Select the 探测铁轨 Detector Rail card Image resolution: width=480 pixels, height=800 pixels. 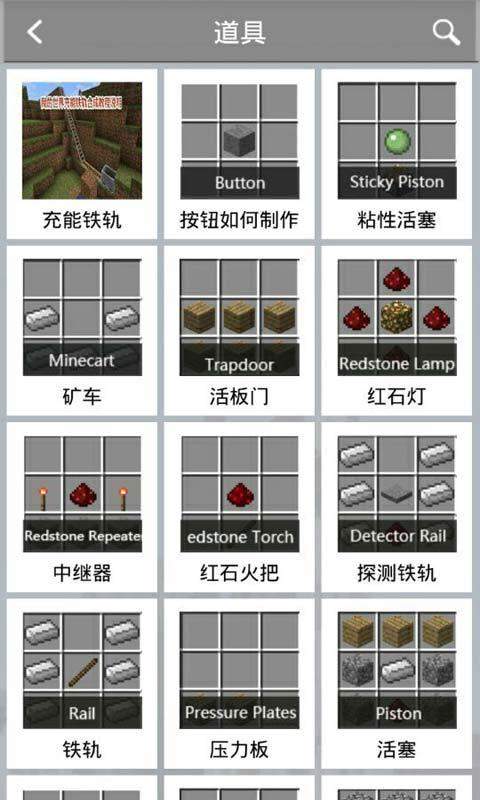pos(396,508)
